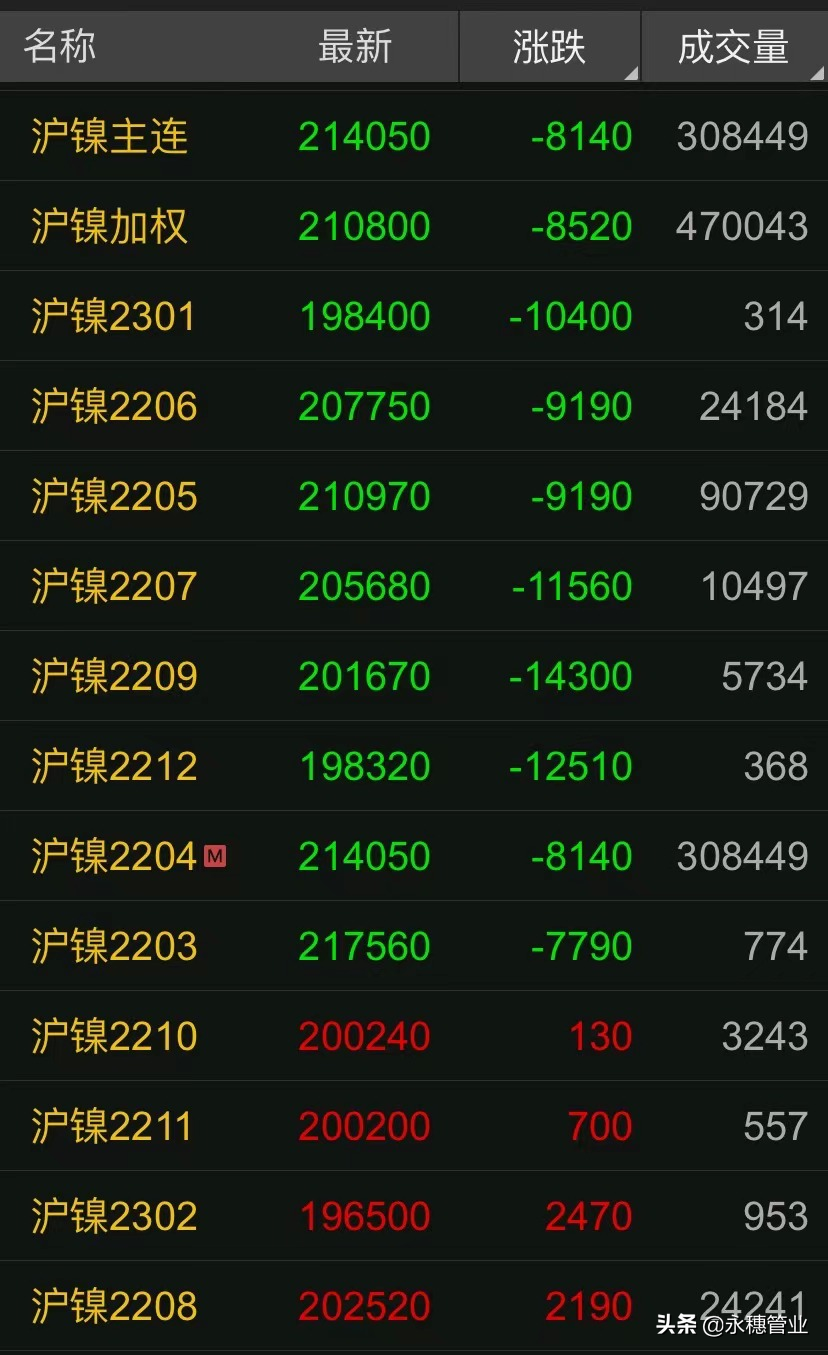Sort by the 成交量 column header
Viewport: 828px width, 1355px height.
click(x=734, y=47)
